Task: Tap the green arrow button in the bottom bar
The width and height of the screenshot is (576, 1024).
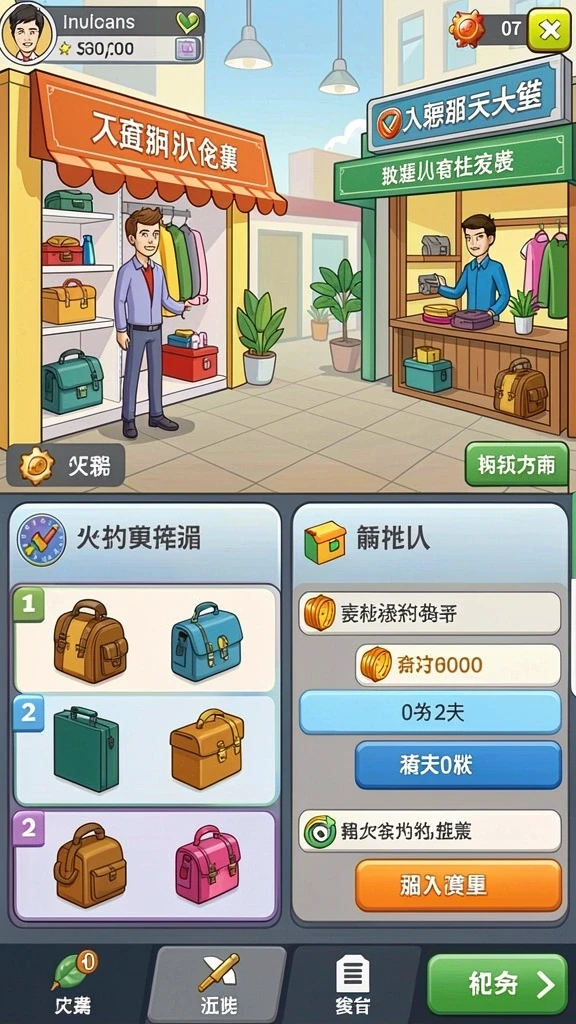Action: (x=497, y=984)
